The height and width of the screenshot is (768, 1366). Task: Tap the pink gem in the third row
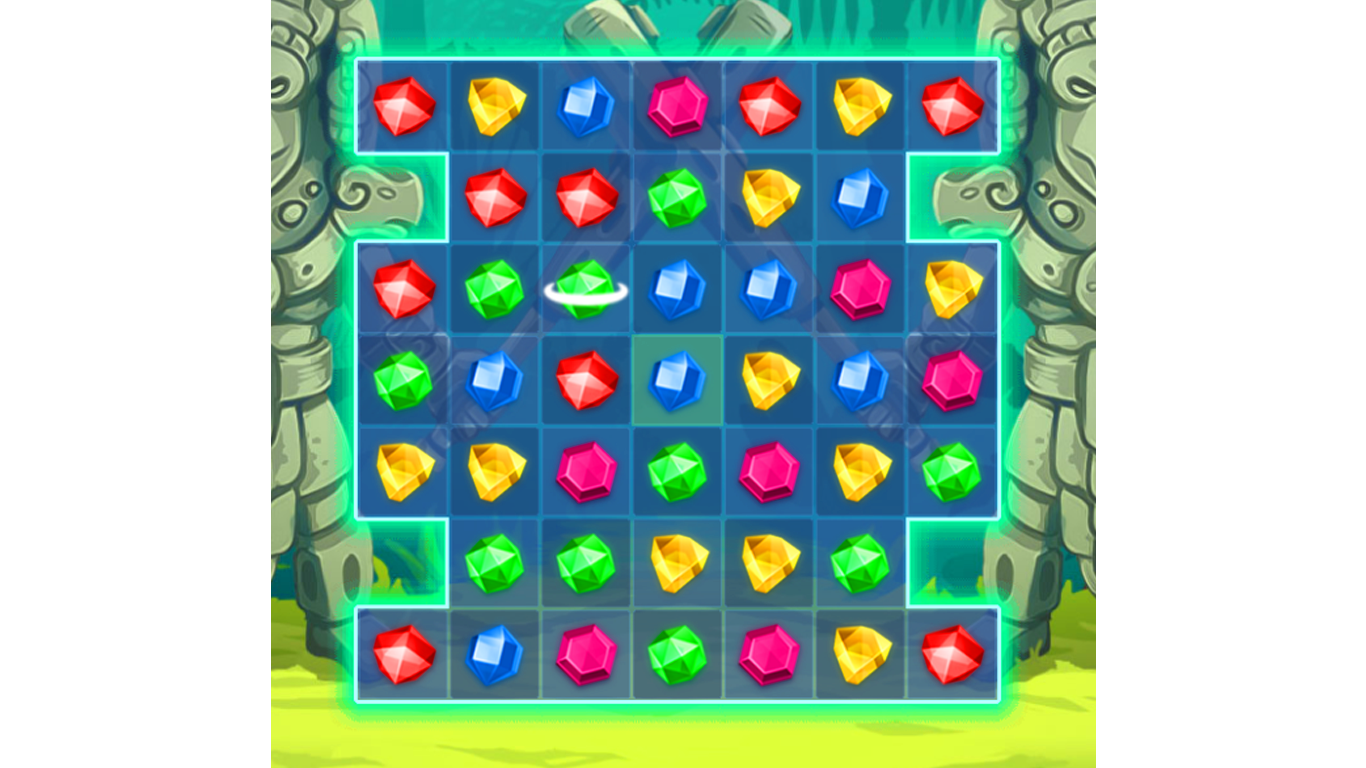(861, 289)
